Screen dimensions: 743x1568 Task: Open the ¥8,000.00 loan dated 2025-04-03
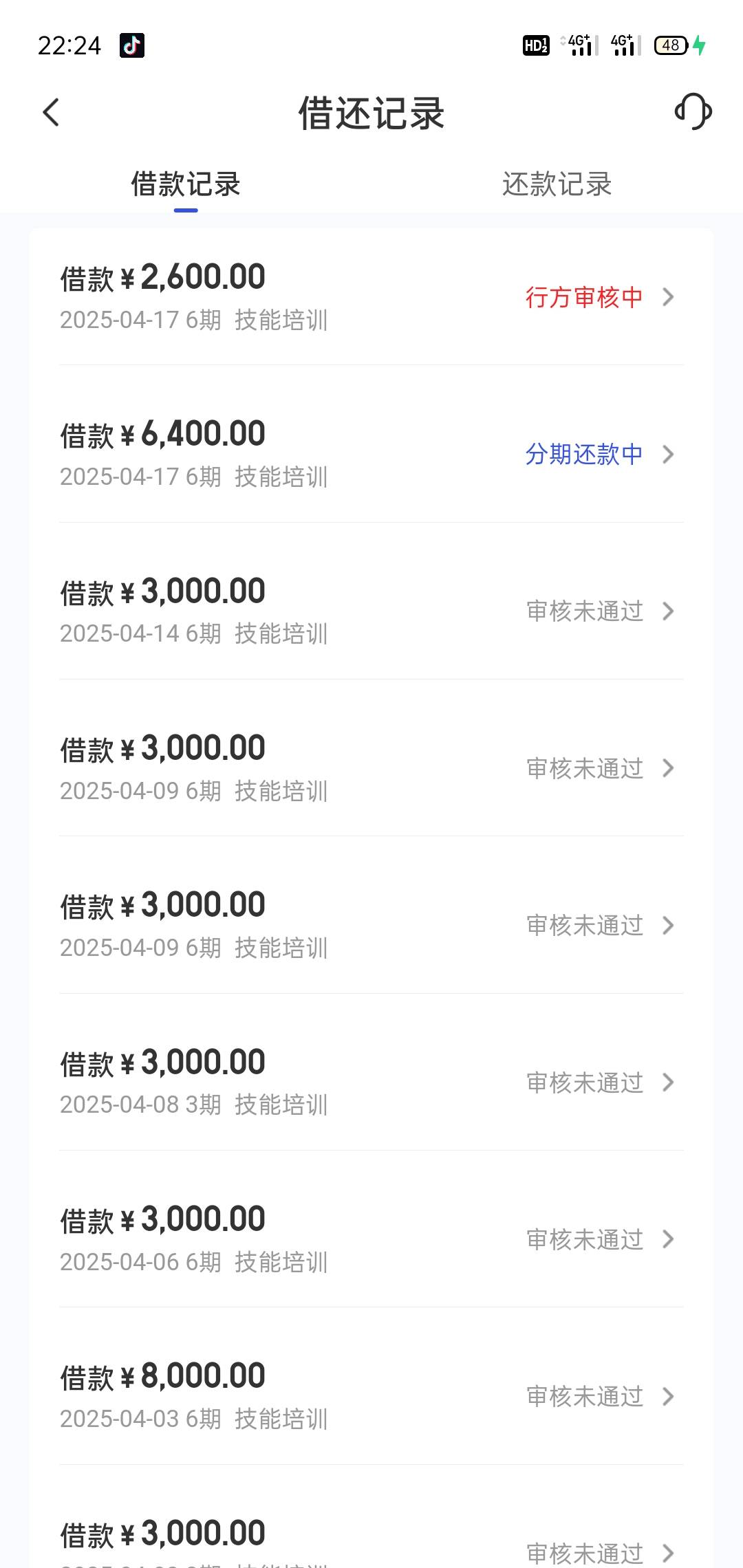(x=371, y=1396)
